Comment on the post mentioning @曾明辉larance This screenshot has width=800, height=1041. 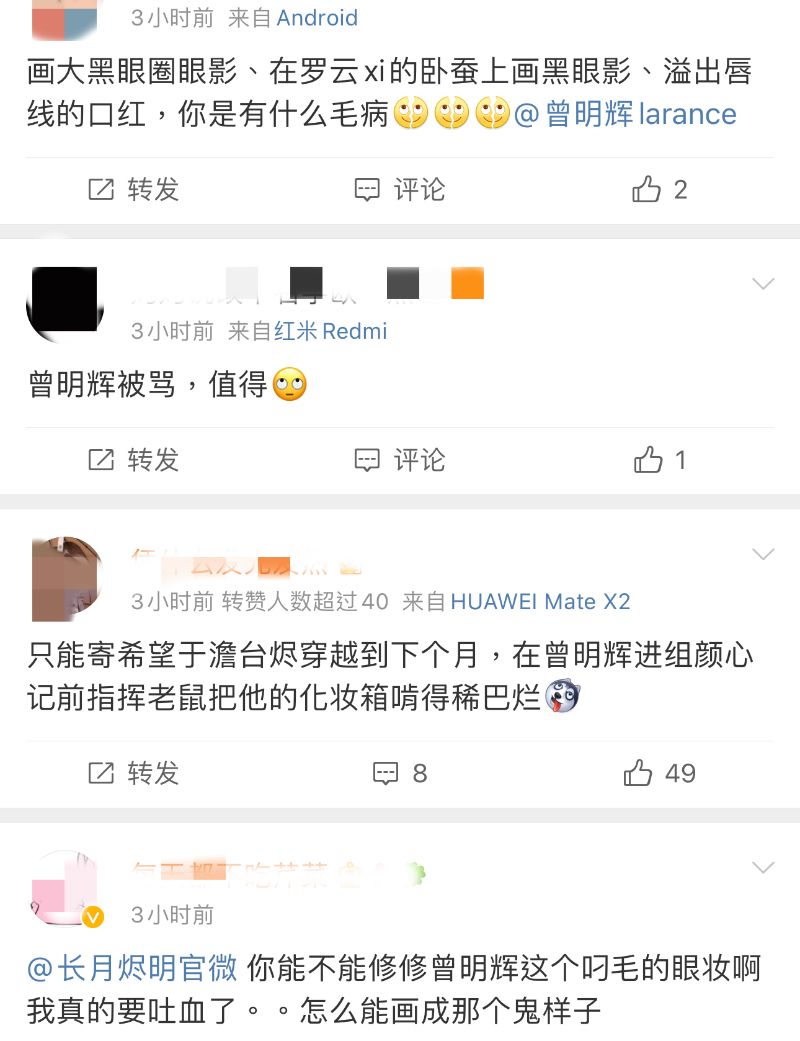click(x=400, y=189)
